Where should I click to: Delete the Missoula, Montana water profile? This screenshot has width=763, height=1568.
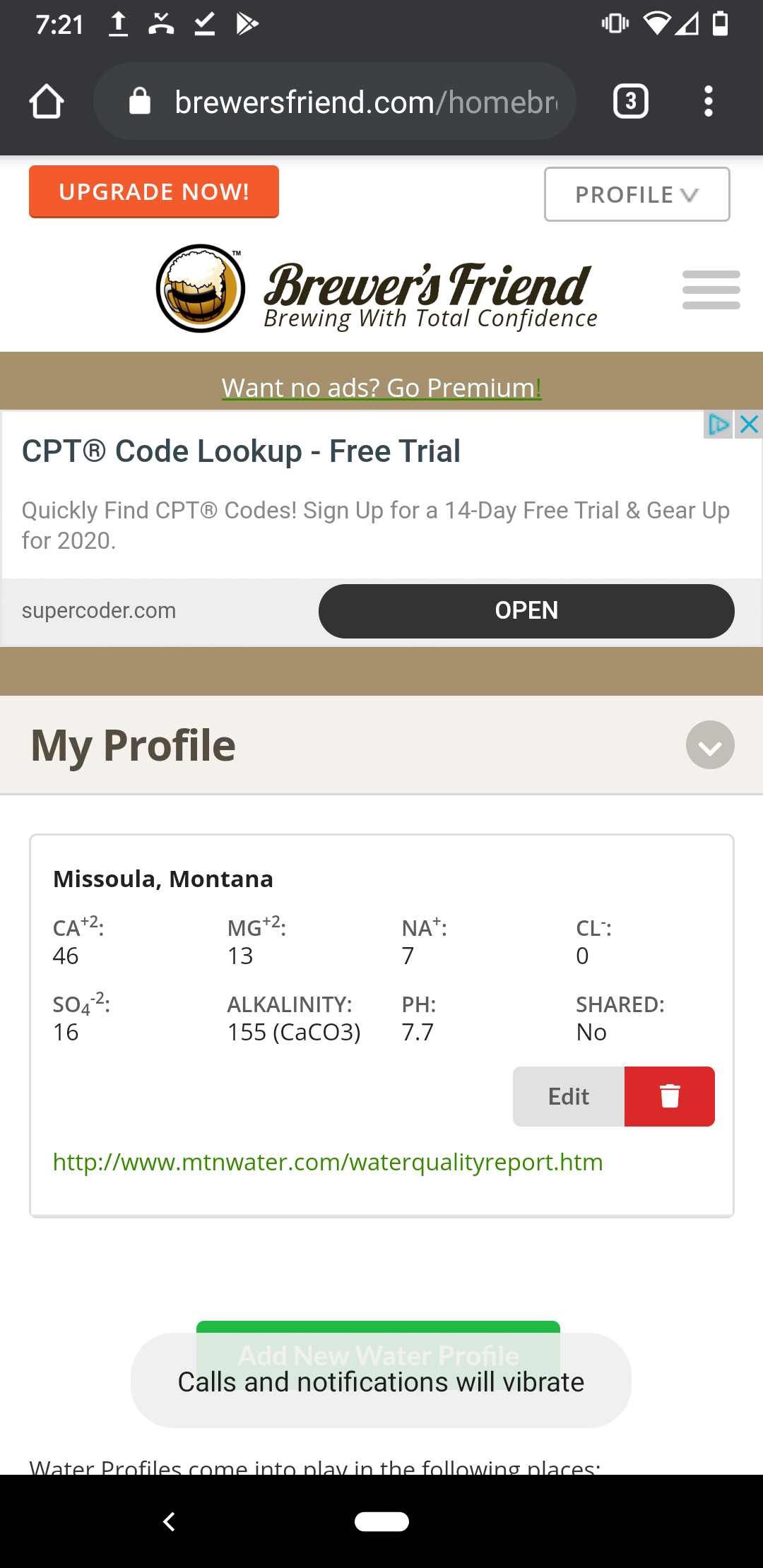(670, 1096)
